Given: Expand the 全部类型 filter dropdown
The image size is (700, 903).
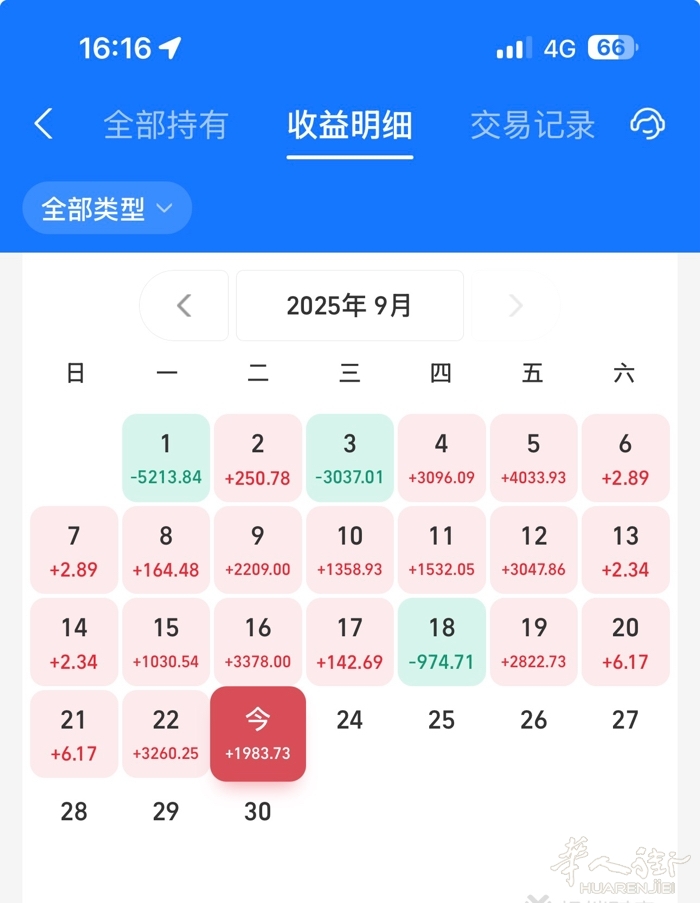Looking at the screenshot, I should [107, 208].
